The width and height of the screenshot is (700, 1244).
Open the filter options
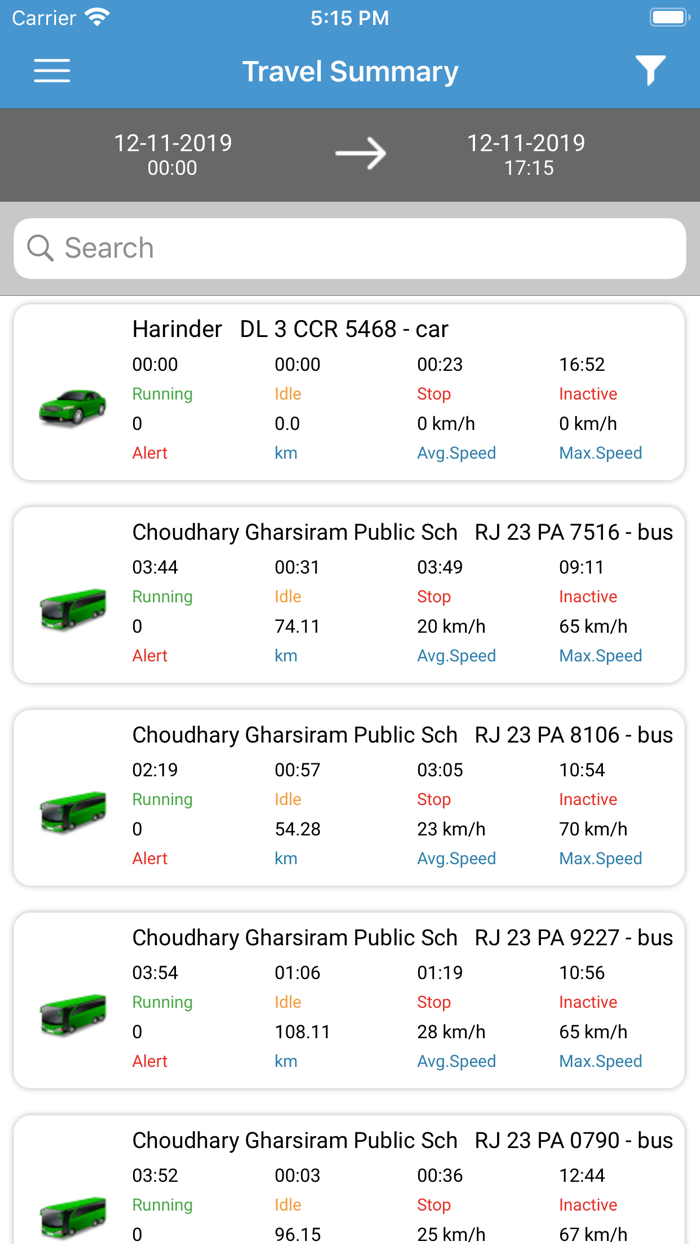coord(650,71)
